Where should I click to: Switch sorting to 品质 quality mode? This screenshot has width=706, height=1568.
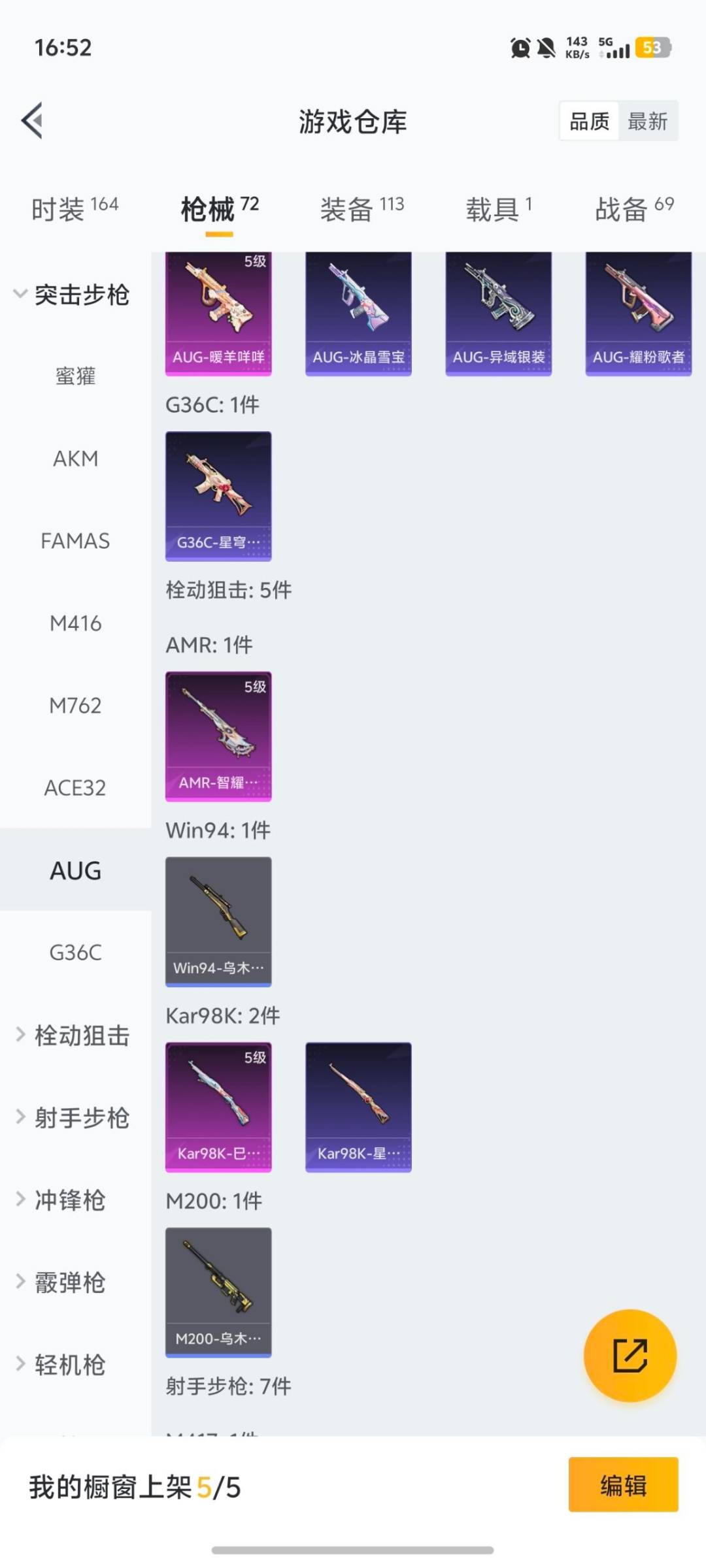coord(588,121)
